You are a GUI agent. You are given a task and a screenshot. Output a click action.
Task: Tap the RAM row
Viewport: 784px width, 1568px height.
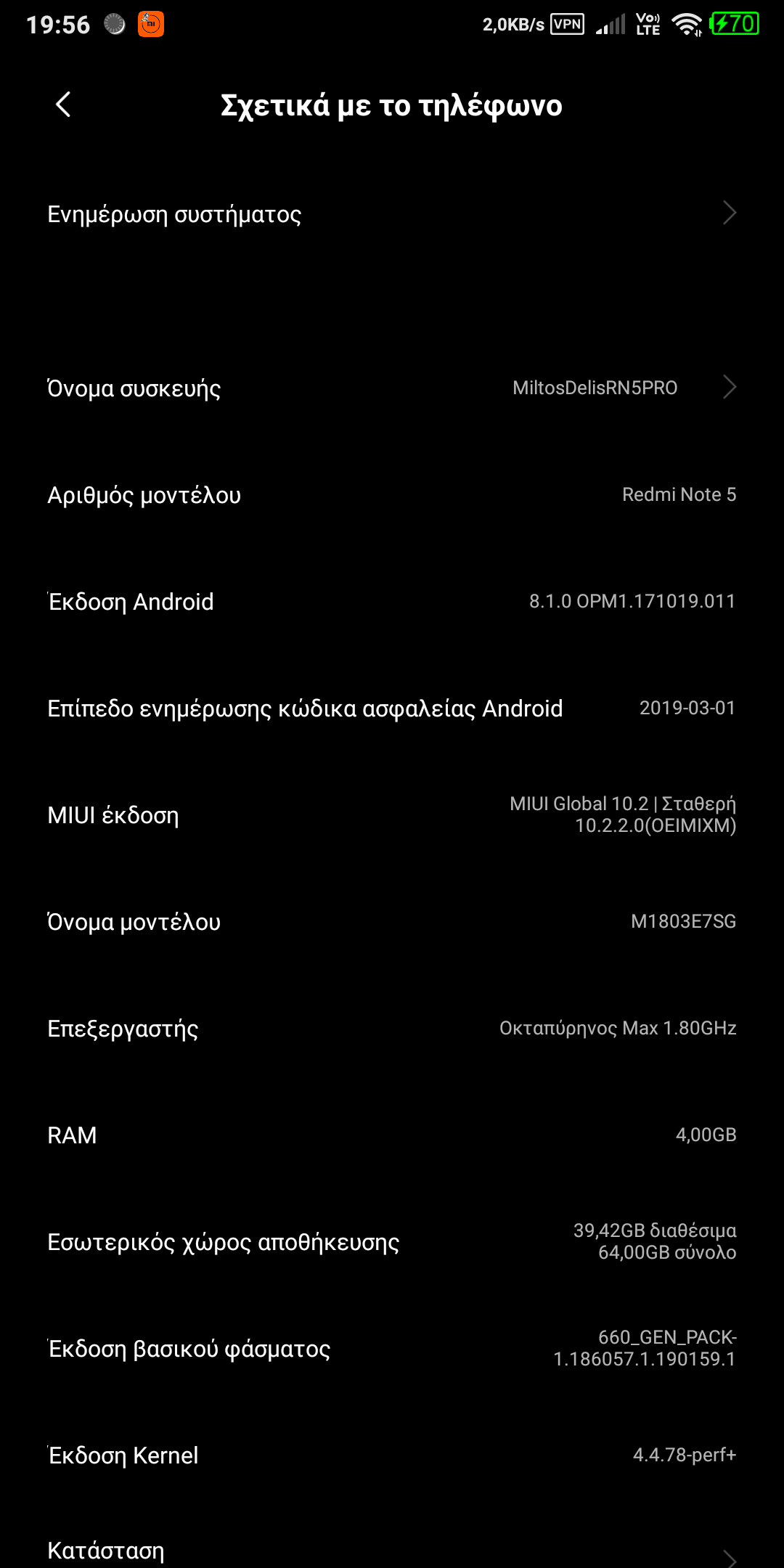coord(392,1135)
